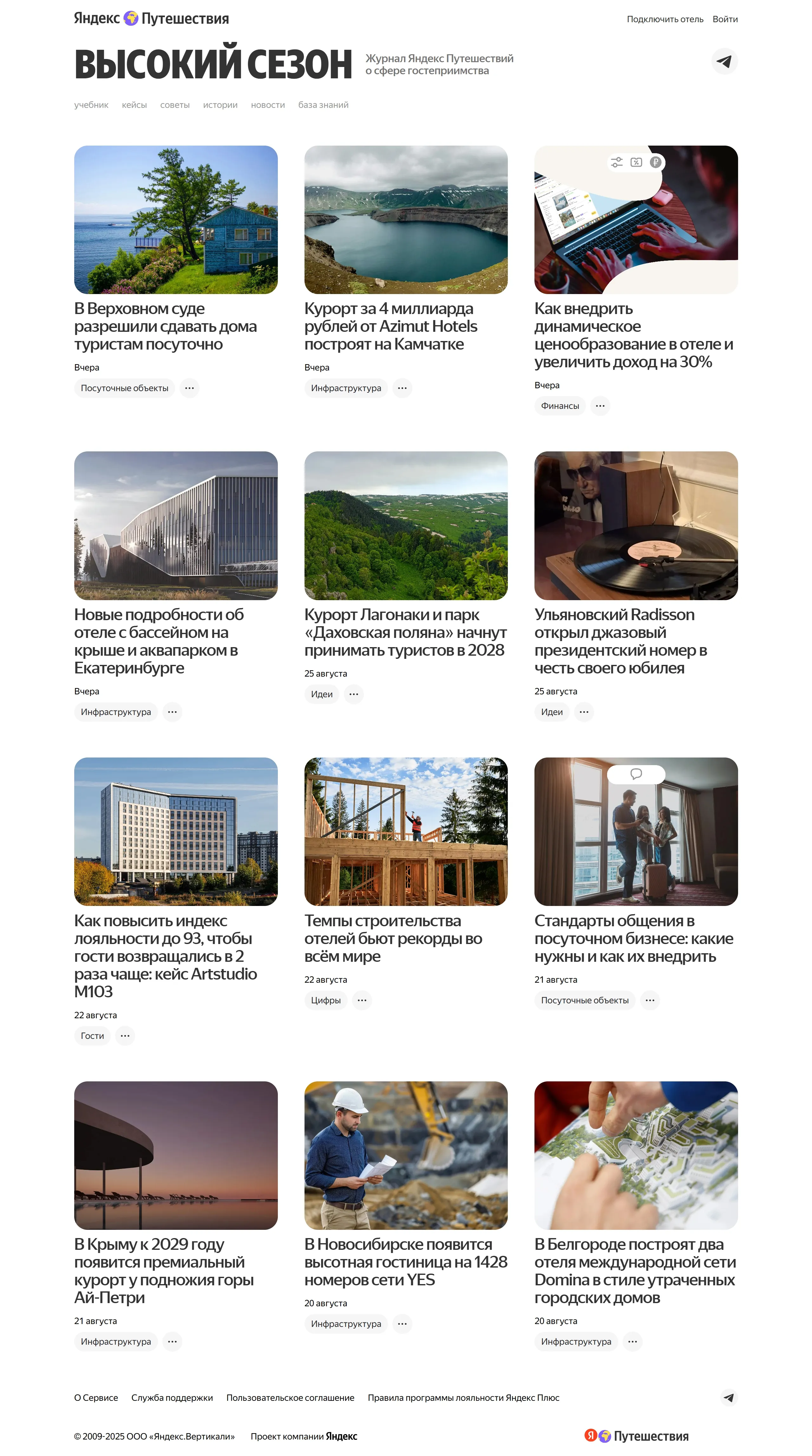Open the footer Telegram icon
The height and width of the screenshot is (1456, 812).
coord(729,1398)
